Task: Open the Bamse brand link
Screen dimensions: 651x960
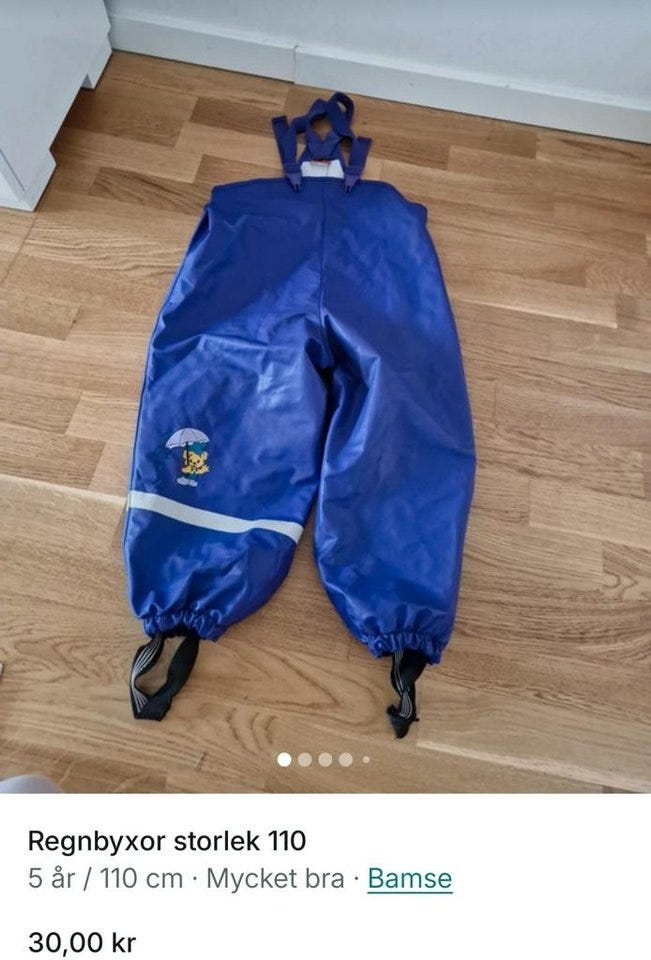Action: 409,880
